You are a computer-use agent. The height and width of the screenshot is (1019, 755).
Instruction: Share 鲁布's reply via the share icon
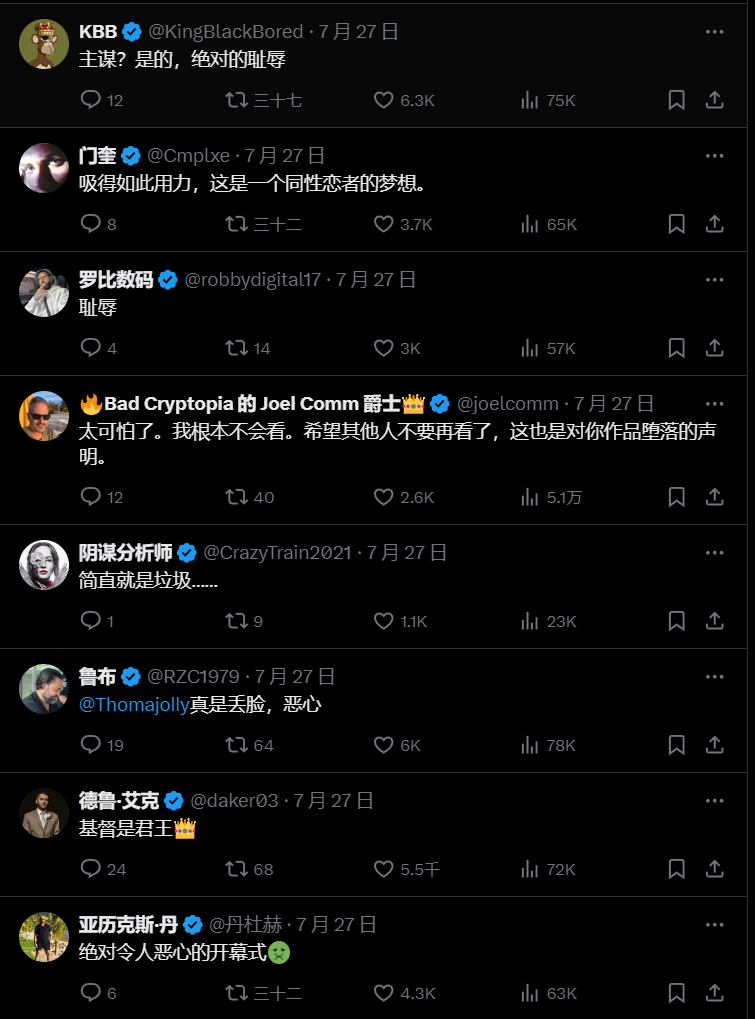(x=714, y=745)
